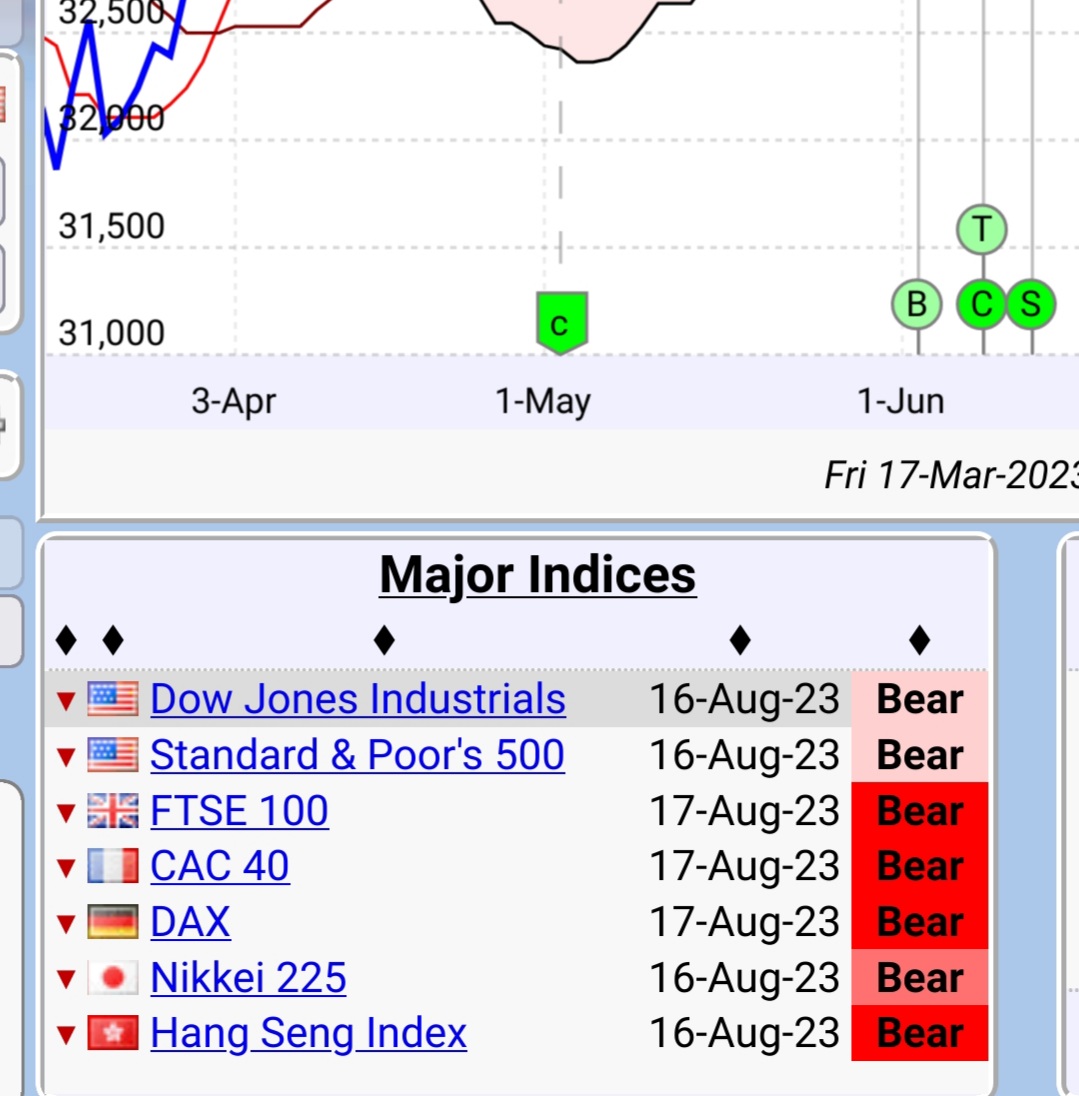This screenshot has height=1096, width=1079.
Task: Sort indices by date column diamond
Action: tap(740, 640)
